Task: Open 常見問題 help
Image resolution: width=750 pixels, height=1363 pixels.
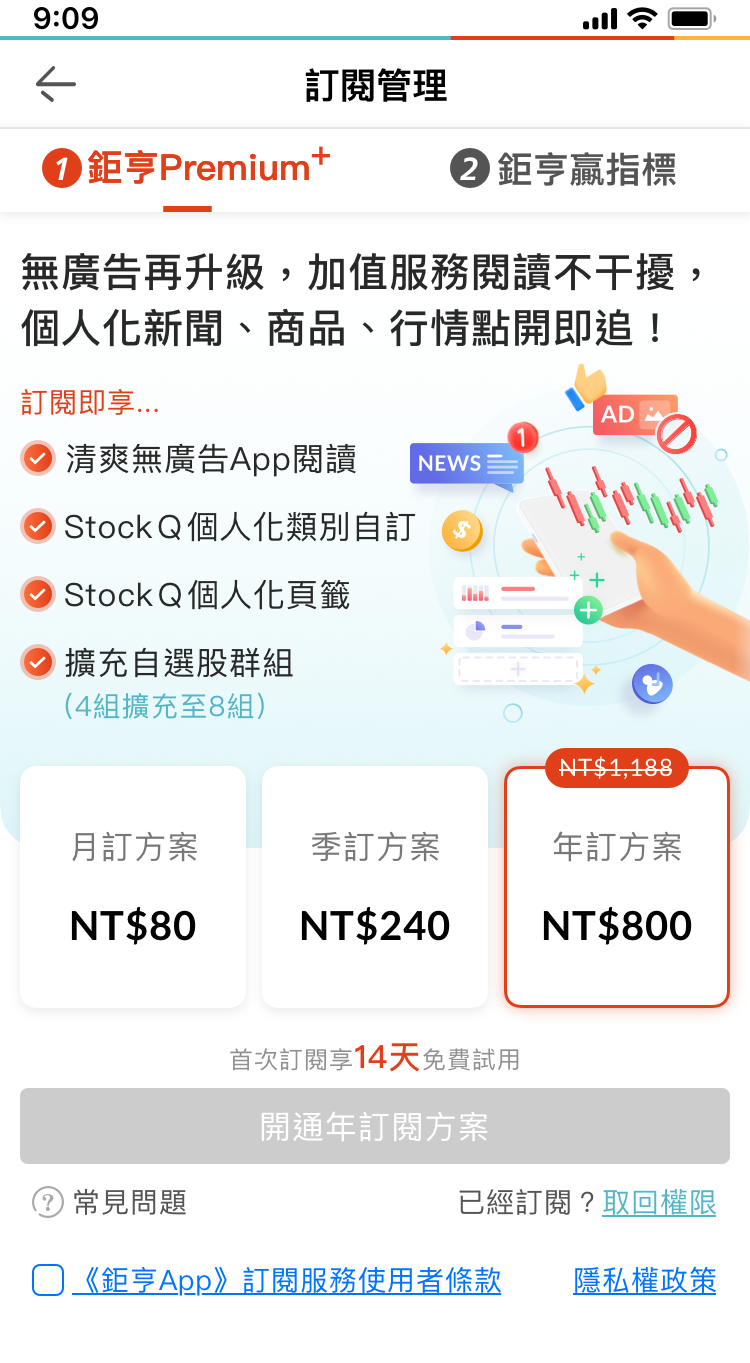Action: click(x=110, y=1202)
